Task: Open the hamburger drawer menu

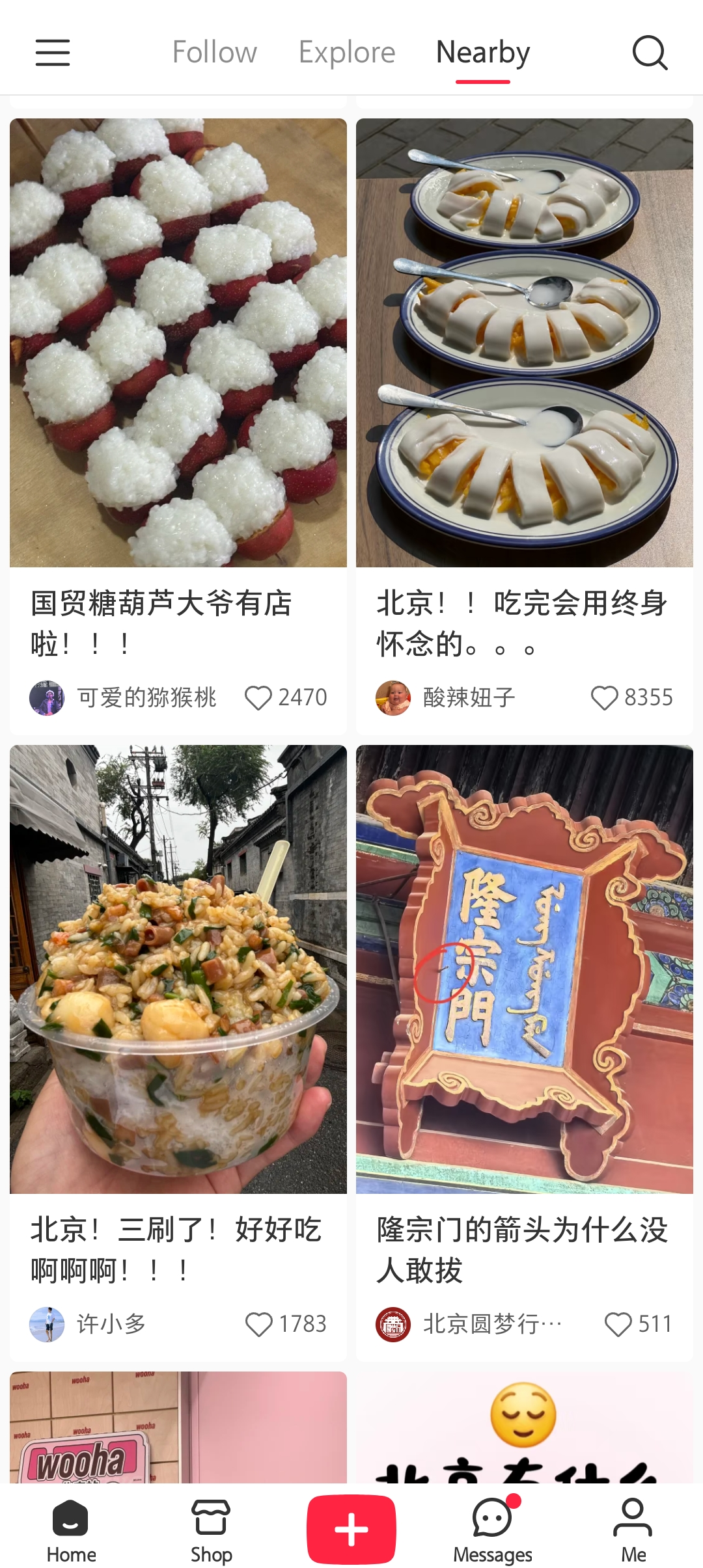Action: 53,53
